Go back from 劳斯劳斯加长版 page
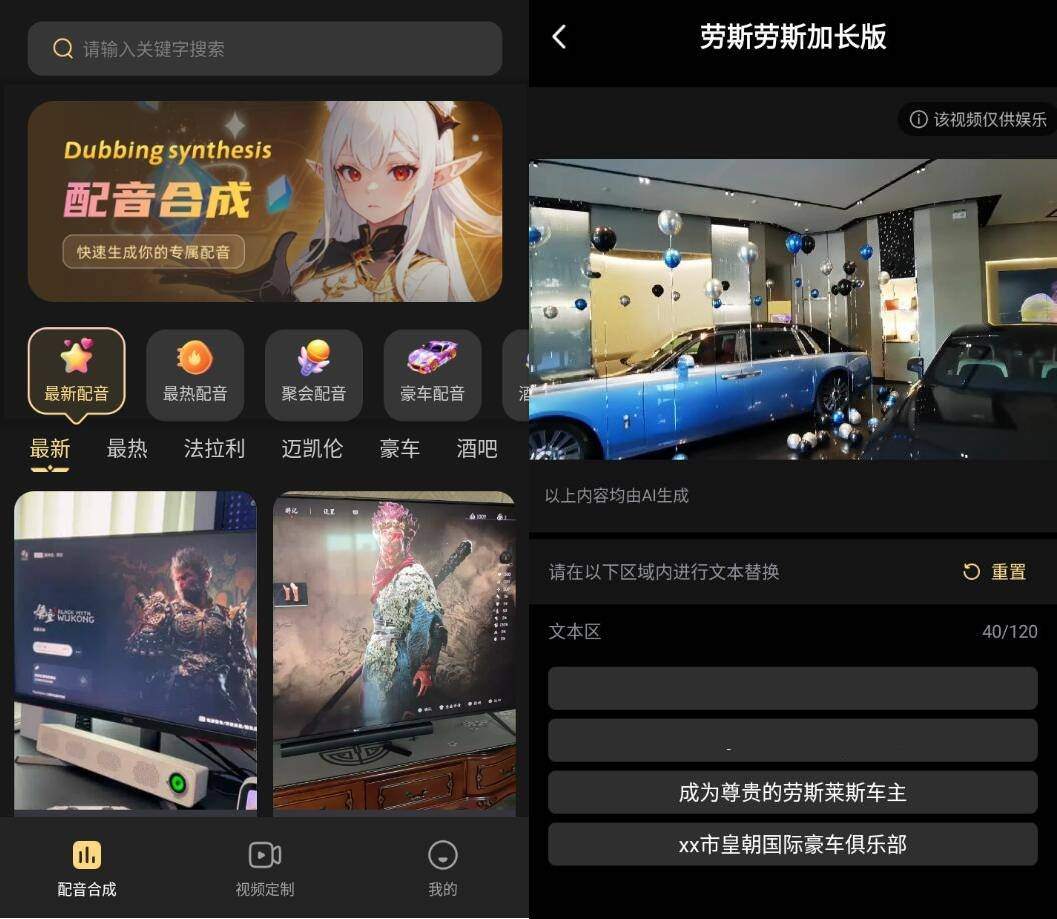 (x=559, y=38)
